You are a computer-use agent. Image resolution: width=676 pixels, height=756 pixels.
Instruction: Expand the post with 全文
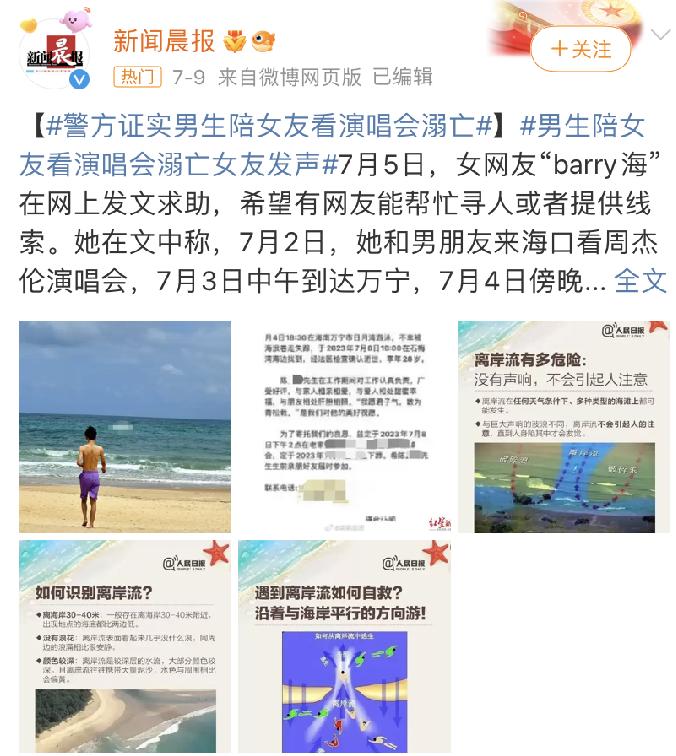[x=640, y=281]
